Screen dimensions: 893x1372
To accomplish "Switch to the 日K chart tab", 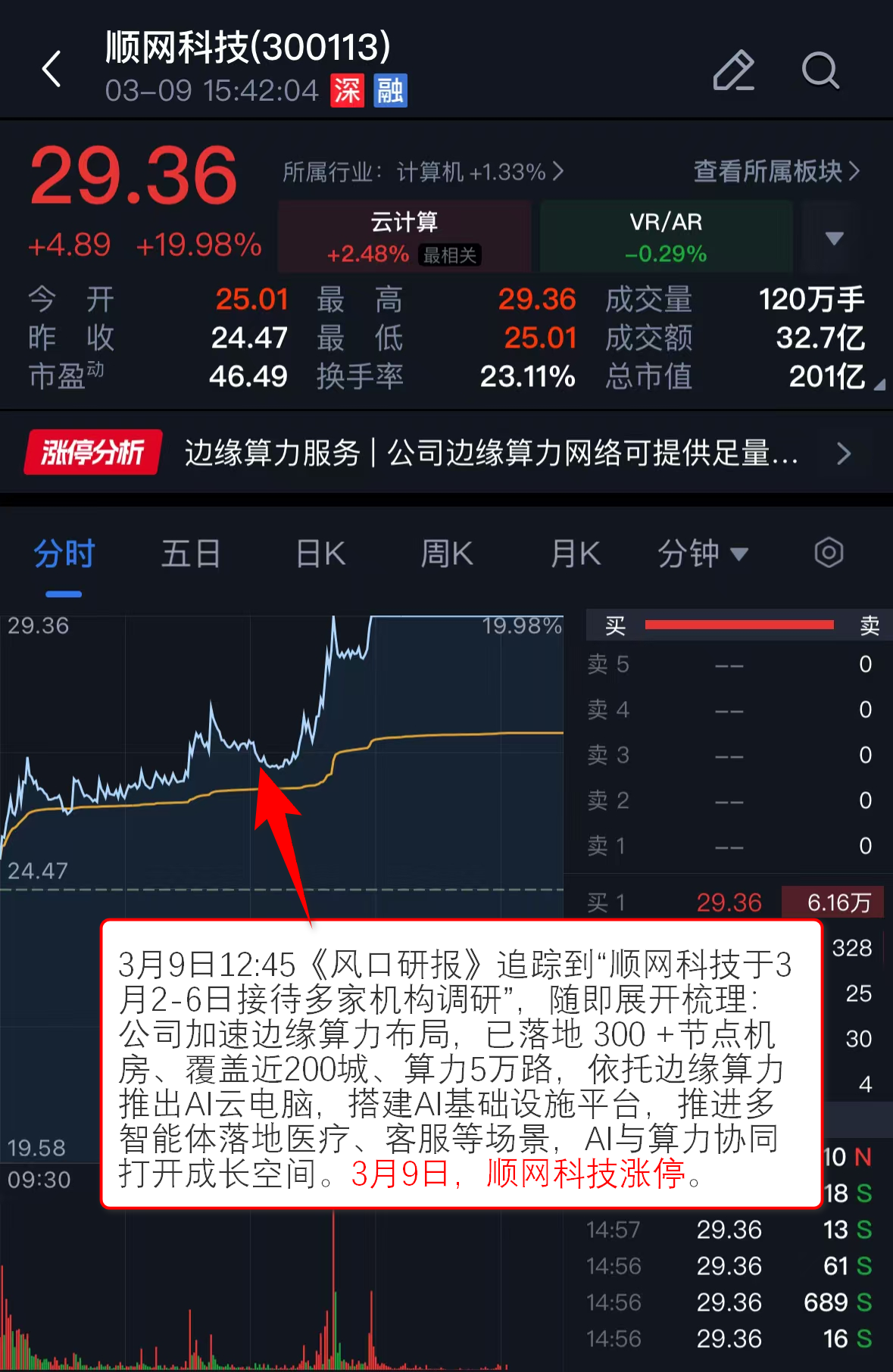I will point(320,554).
